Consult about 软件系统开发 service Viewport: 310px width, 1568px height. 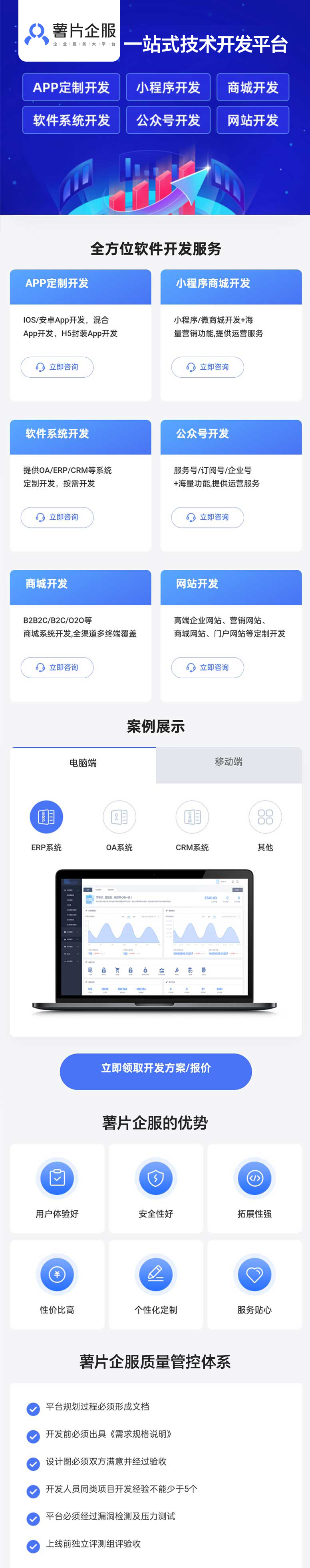click(x=57, y=517)
